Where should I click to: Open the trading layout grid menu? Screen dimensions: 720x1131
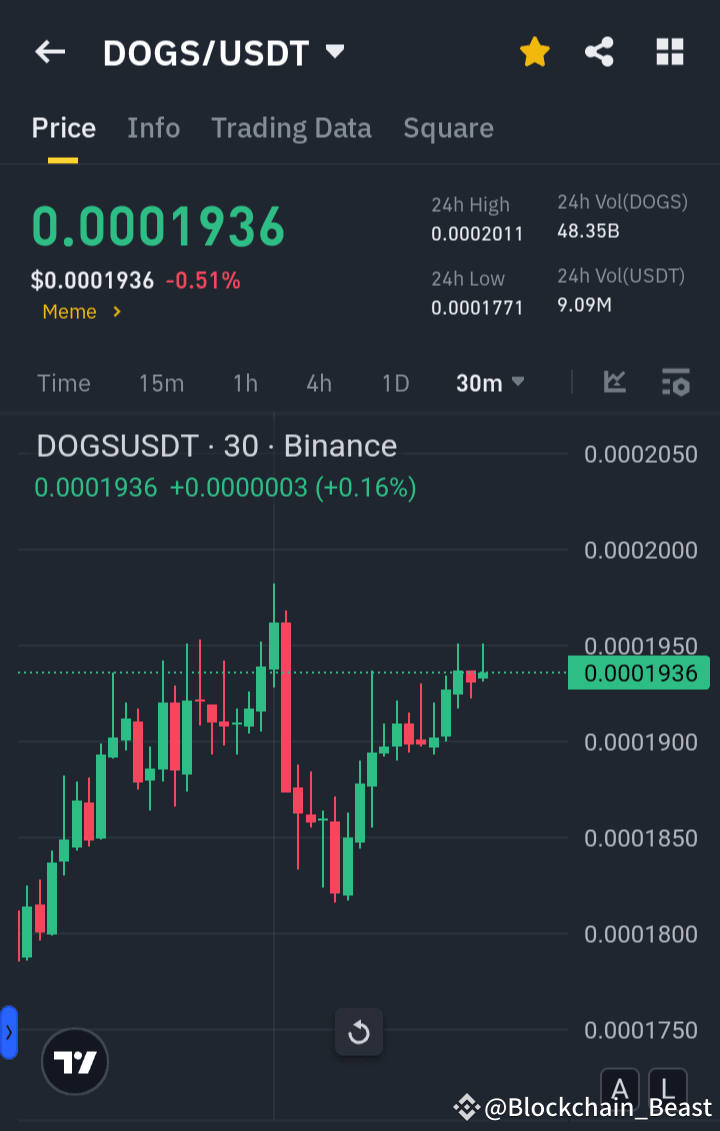(x=668, y=52)
